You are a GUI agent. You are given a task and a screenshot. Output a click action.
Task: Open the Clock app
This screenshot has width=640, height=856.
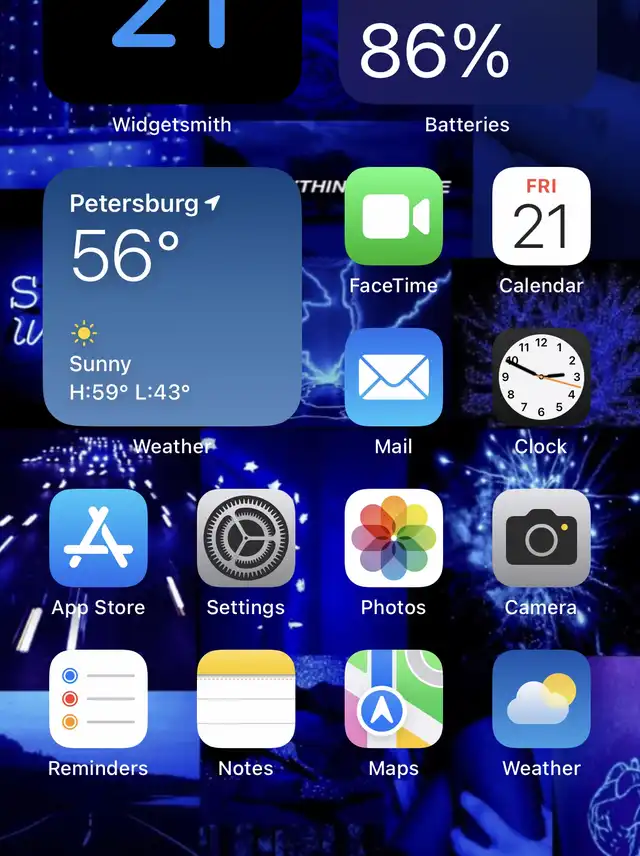[x=541, y=377]
